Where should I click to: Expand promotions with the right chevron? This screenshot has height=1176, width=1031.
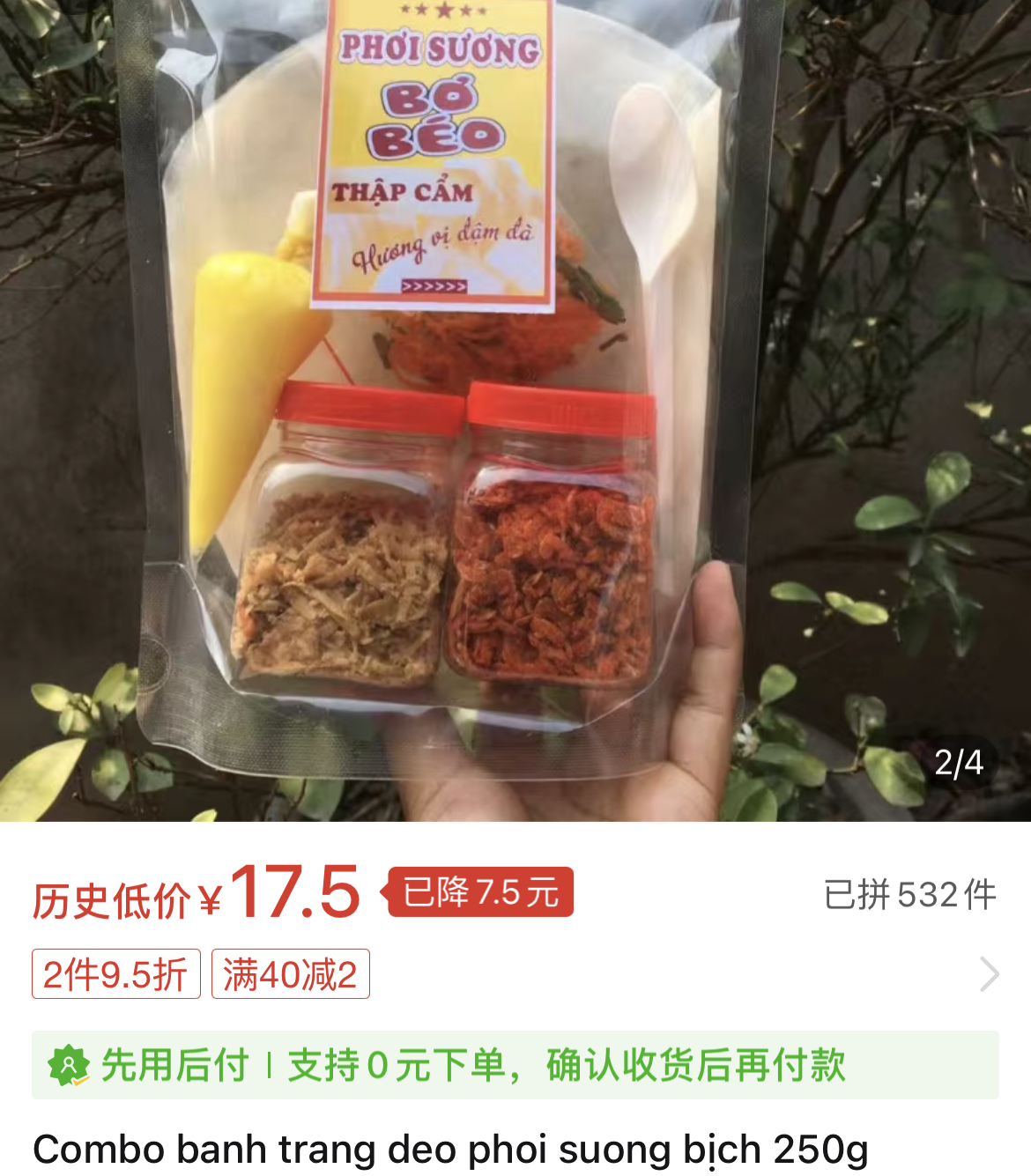[989, 974]
